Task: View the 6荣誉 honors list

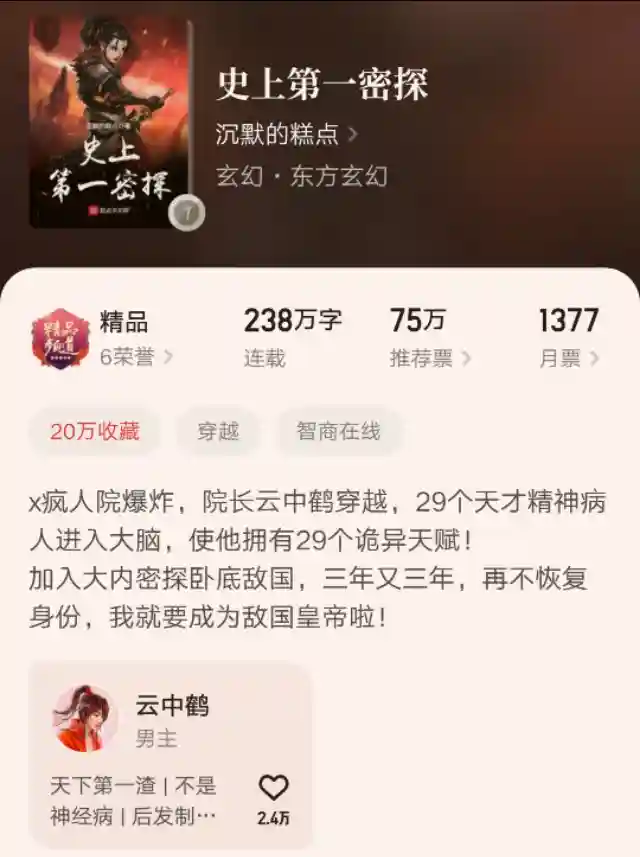Action: coord(136,357)
